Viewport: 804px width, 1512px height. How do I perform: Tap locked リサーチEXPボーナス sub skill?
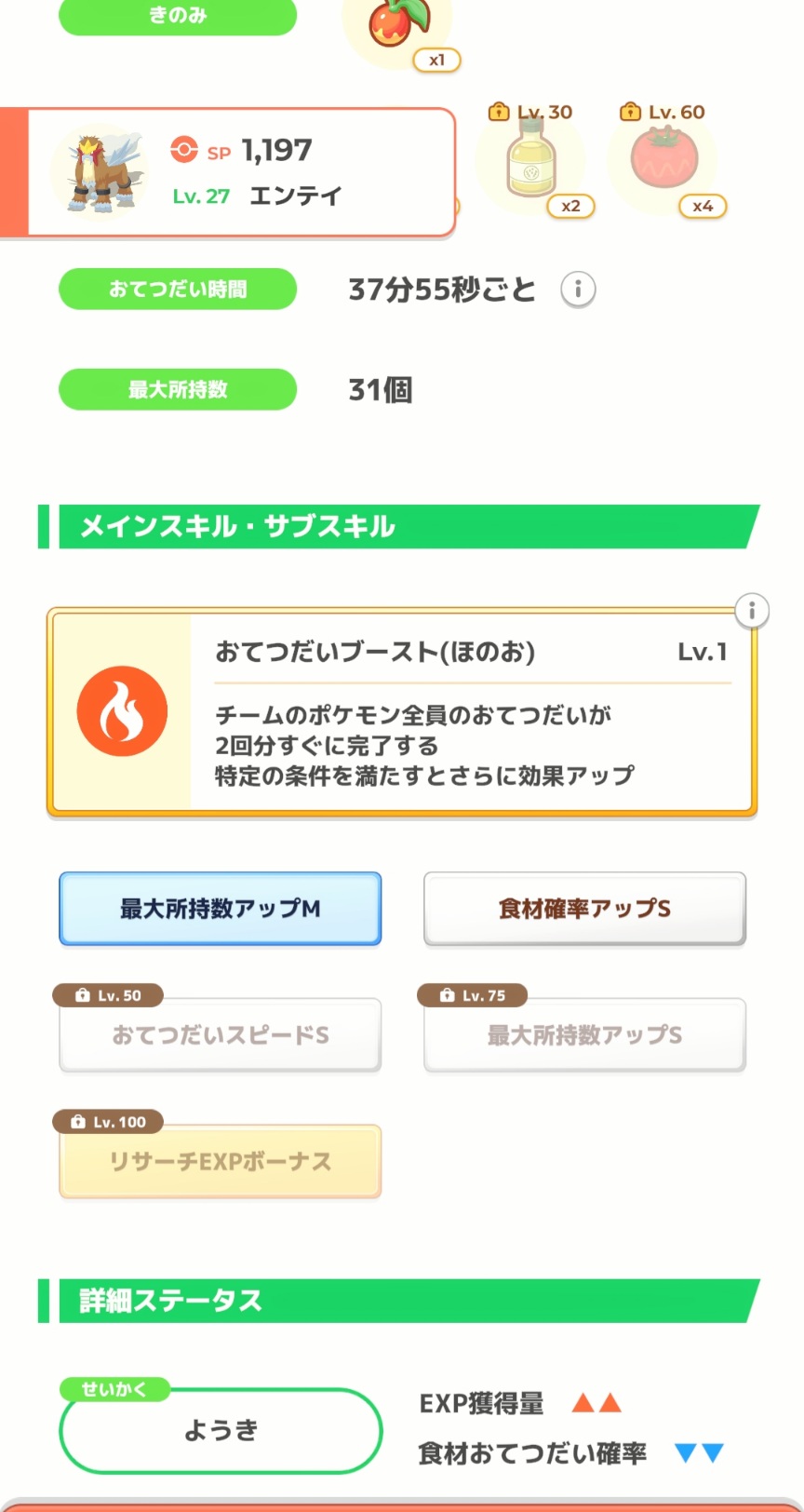(x=220, y=1161)
